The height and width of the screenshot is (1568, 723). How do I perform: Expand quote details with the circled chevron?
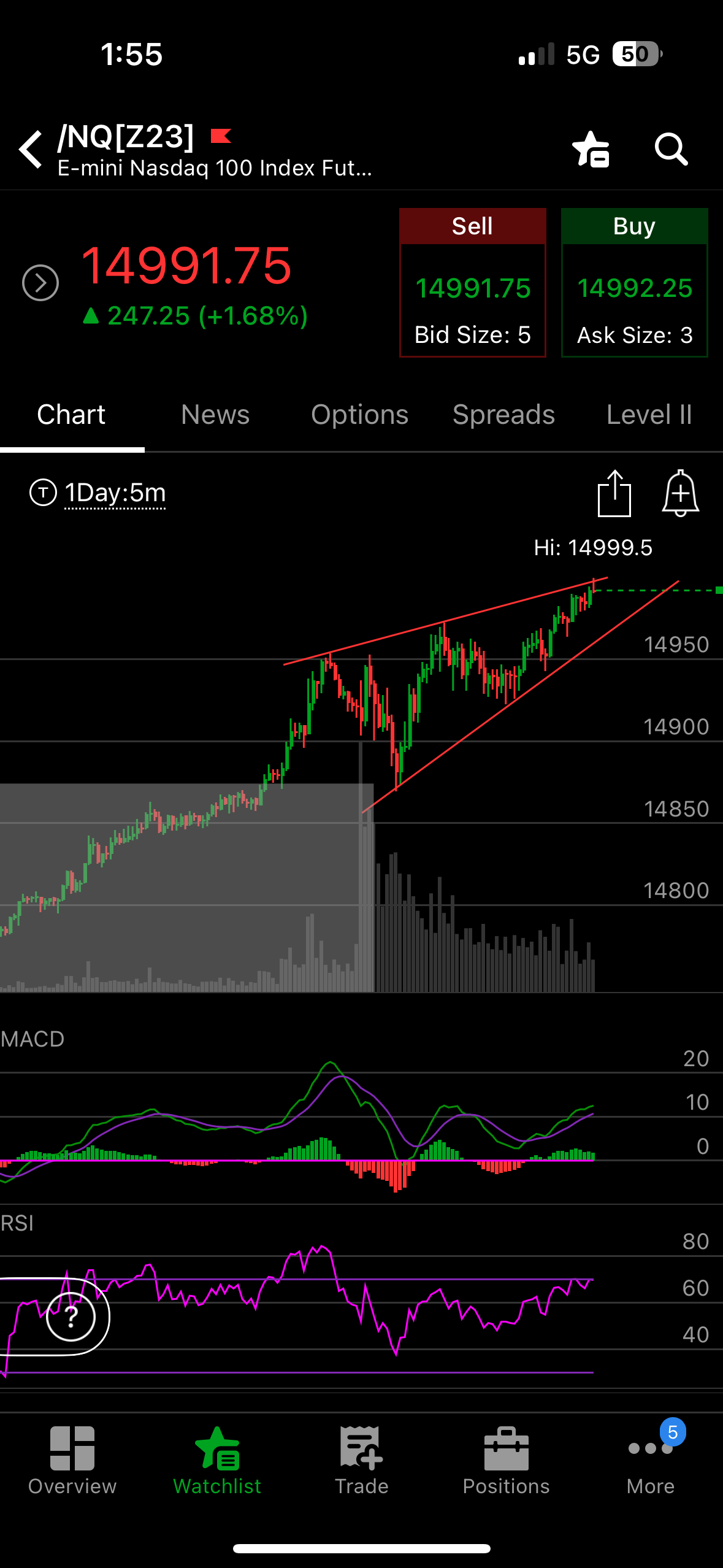[x=40, y=283]
